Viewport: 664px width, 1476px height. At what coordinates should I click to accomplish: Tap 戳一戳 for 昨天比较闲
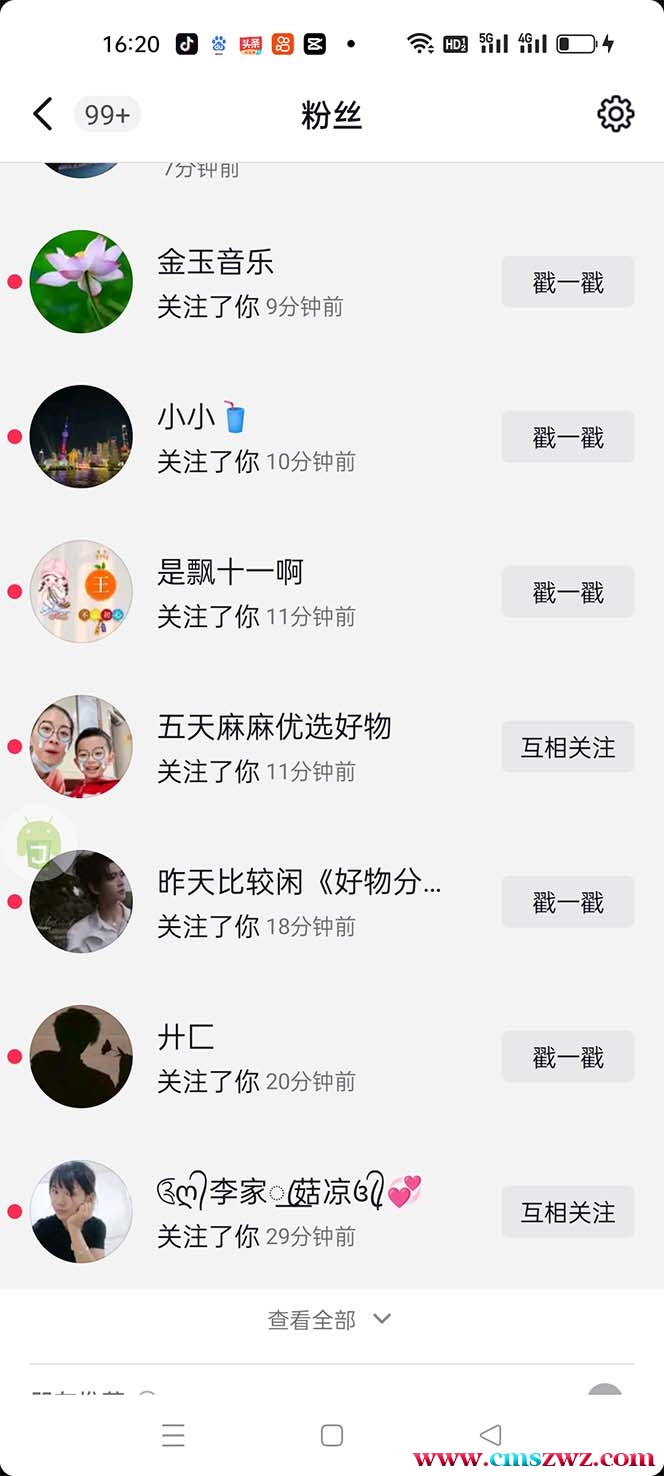click(x=567, y=902)
